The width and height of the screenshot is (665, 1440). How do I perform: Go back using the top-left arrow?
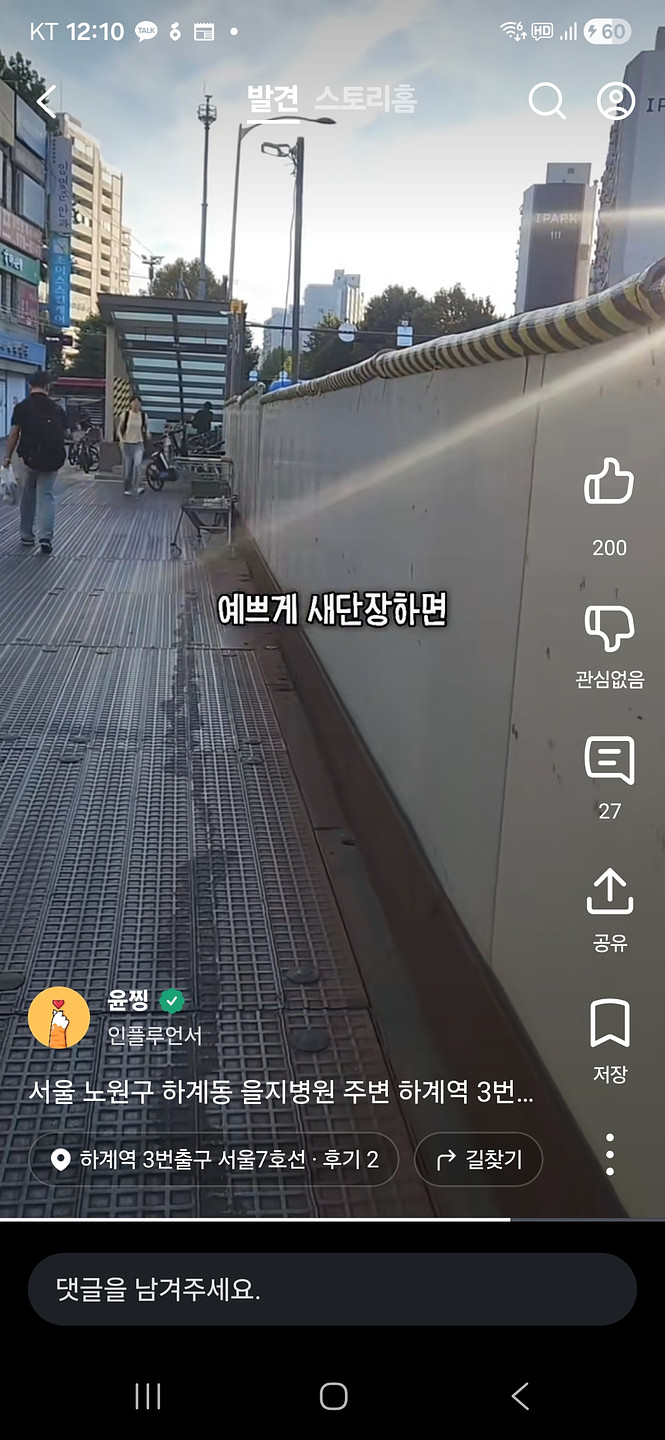point(46,101)
